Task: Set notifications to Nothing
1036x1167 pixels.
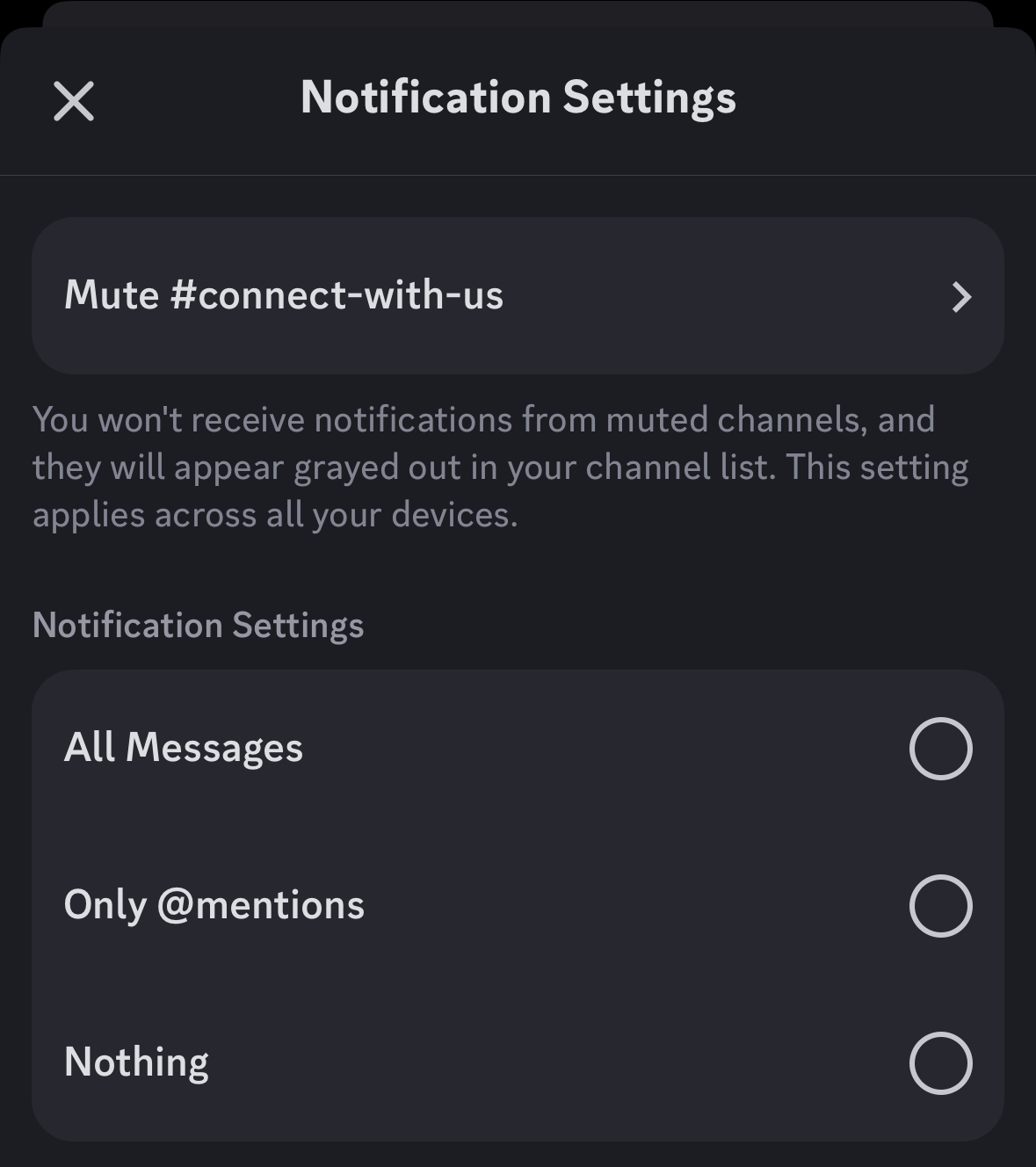Action: pos(939,1062)
